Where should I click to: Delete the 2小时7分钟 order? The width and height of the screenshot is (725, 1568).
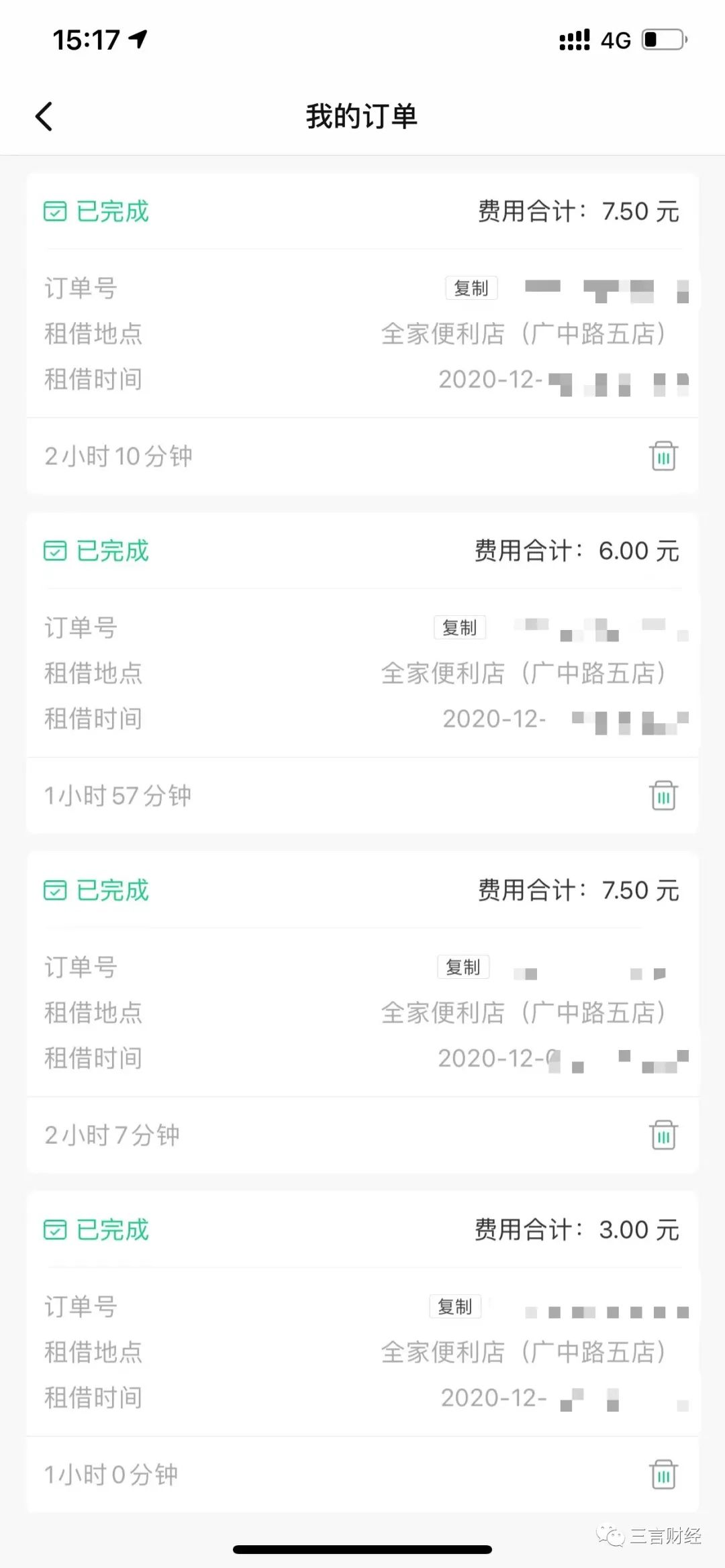(x=663, y=1135)
